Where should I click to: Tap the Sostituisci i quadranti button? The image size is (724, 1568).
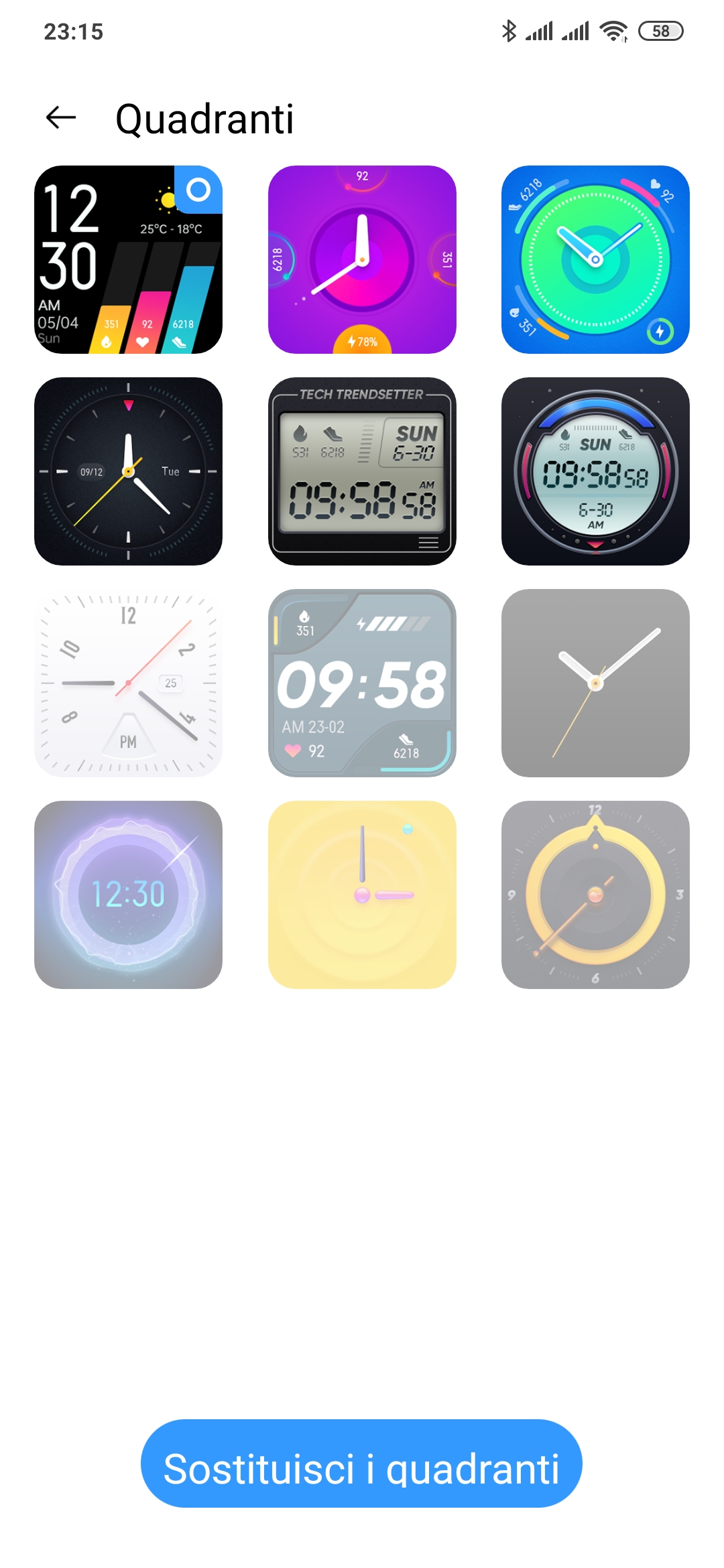(x=361, y=1463)
